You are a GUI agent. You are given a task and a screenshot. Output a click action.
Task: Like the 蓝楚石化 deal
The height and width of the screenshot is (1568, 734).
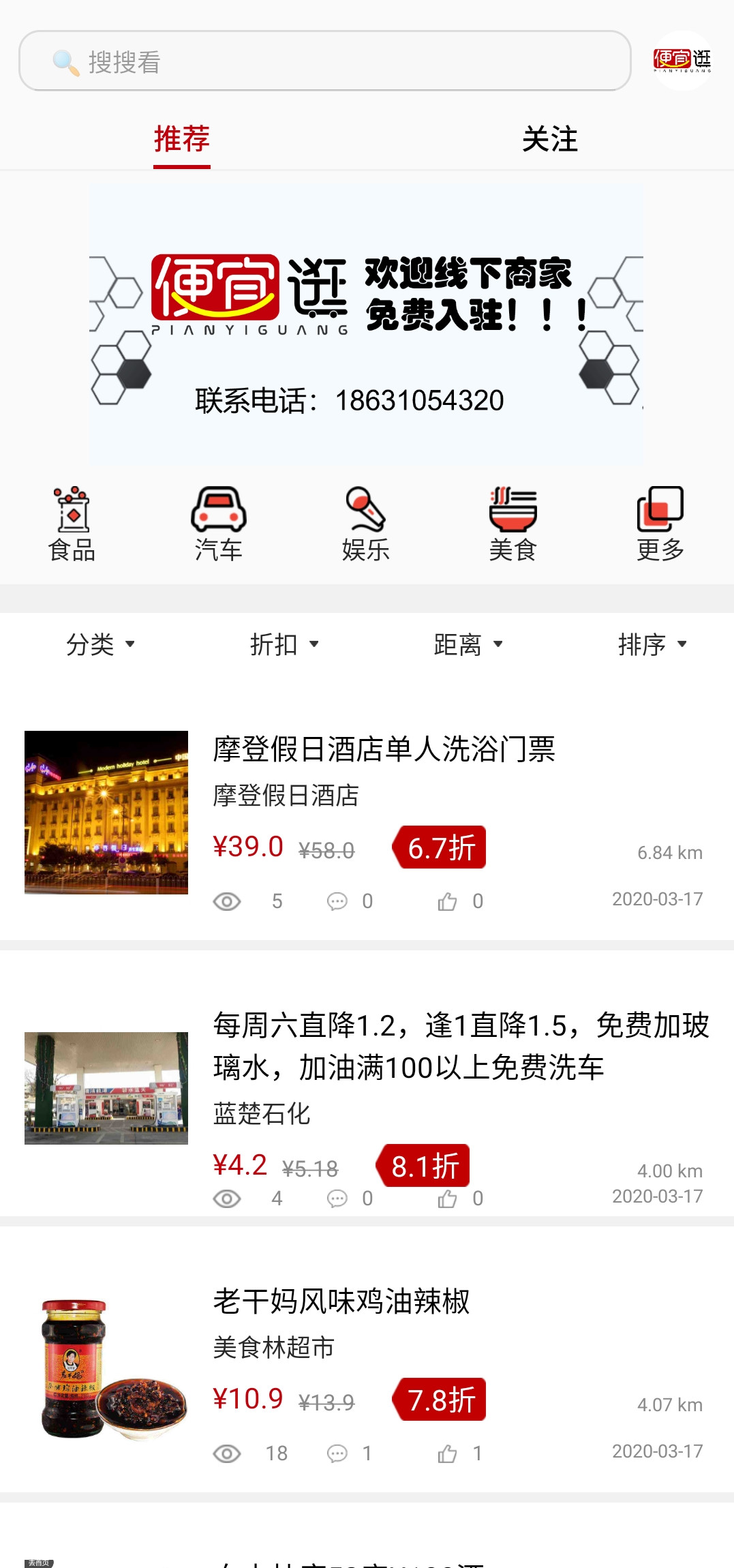(x=448, y=1198)
